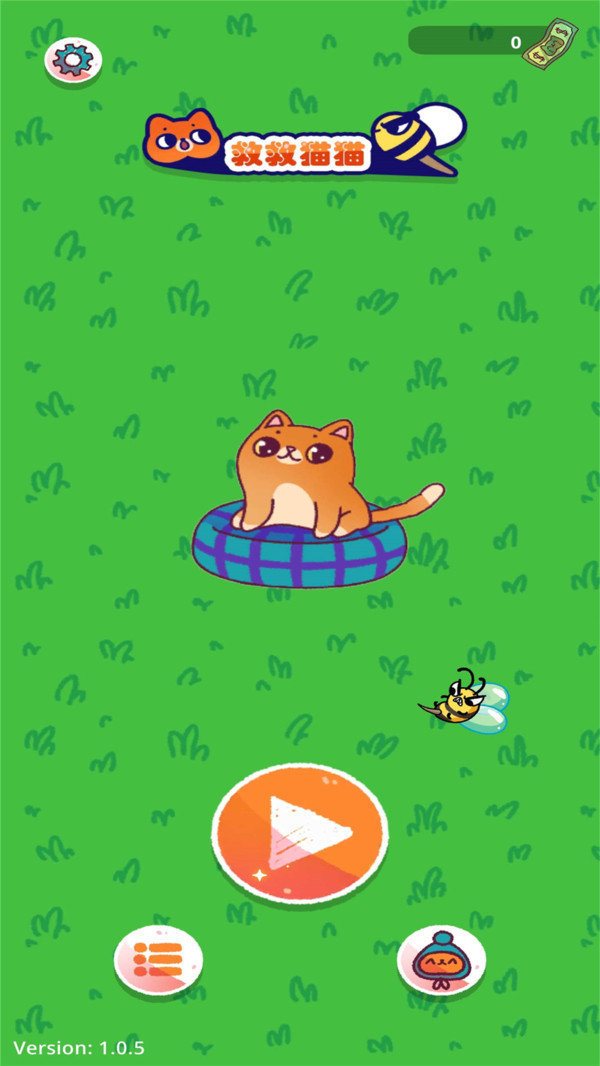Open the level list menu button
This screenshot has height=1066, width=600.
158,959
